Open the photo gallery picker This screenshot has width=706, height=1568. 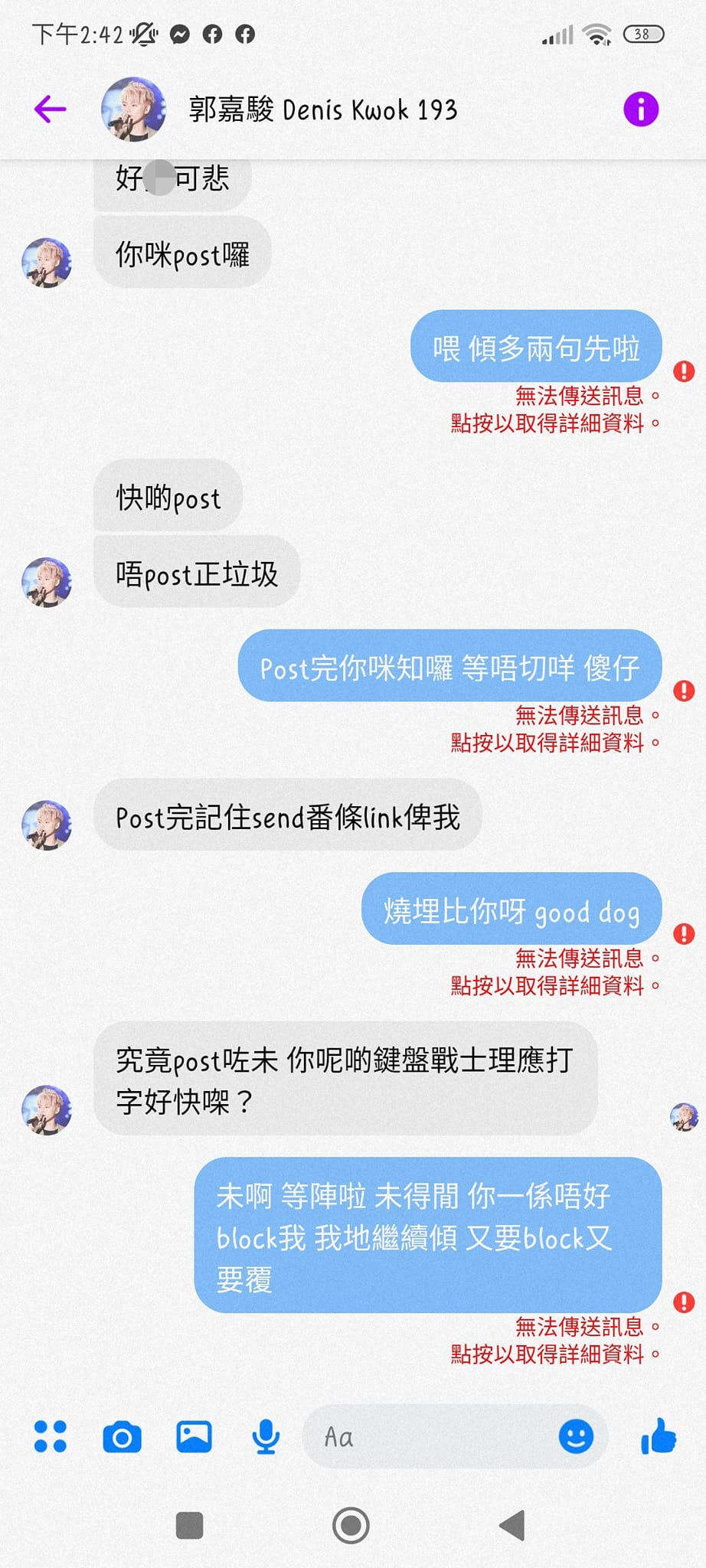point(194,1436)
